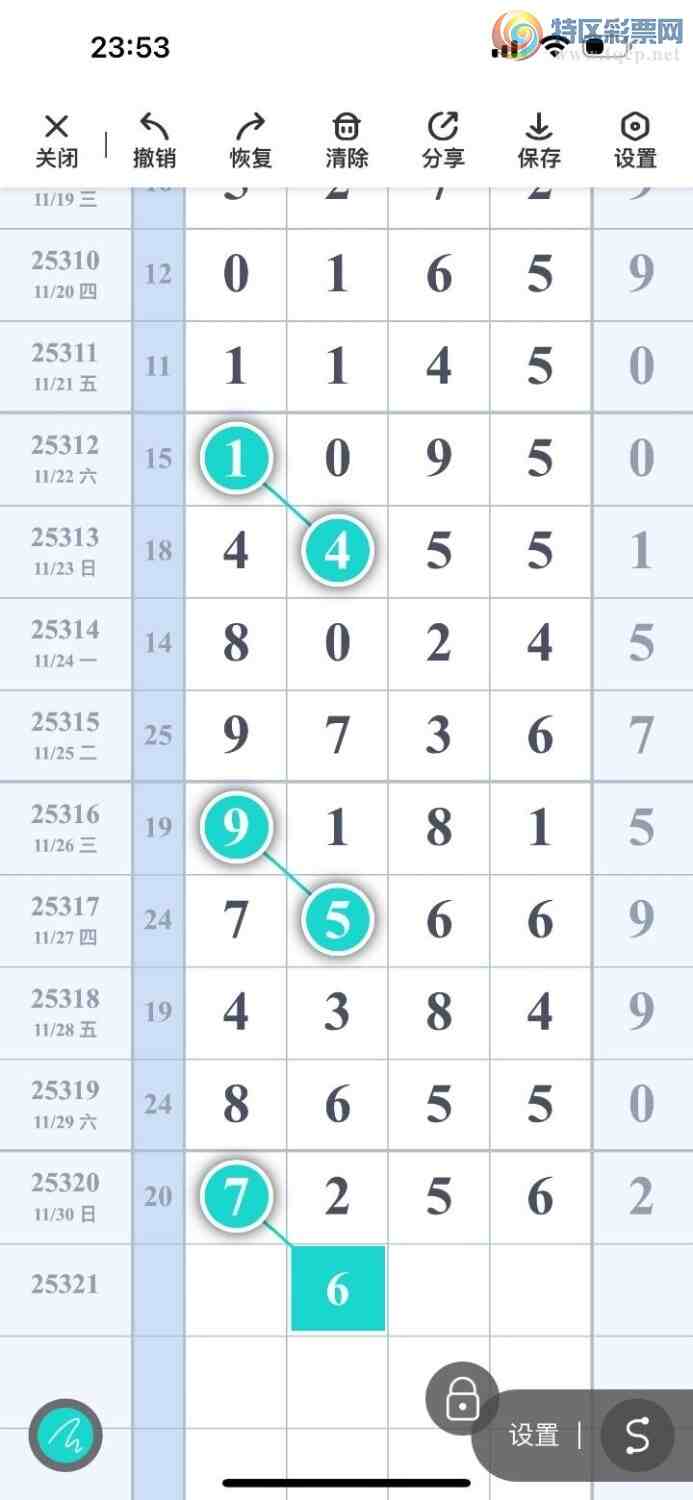Tap circled 7 in row 25320
693x1500 pixels.
point(237,1197)
